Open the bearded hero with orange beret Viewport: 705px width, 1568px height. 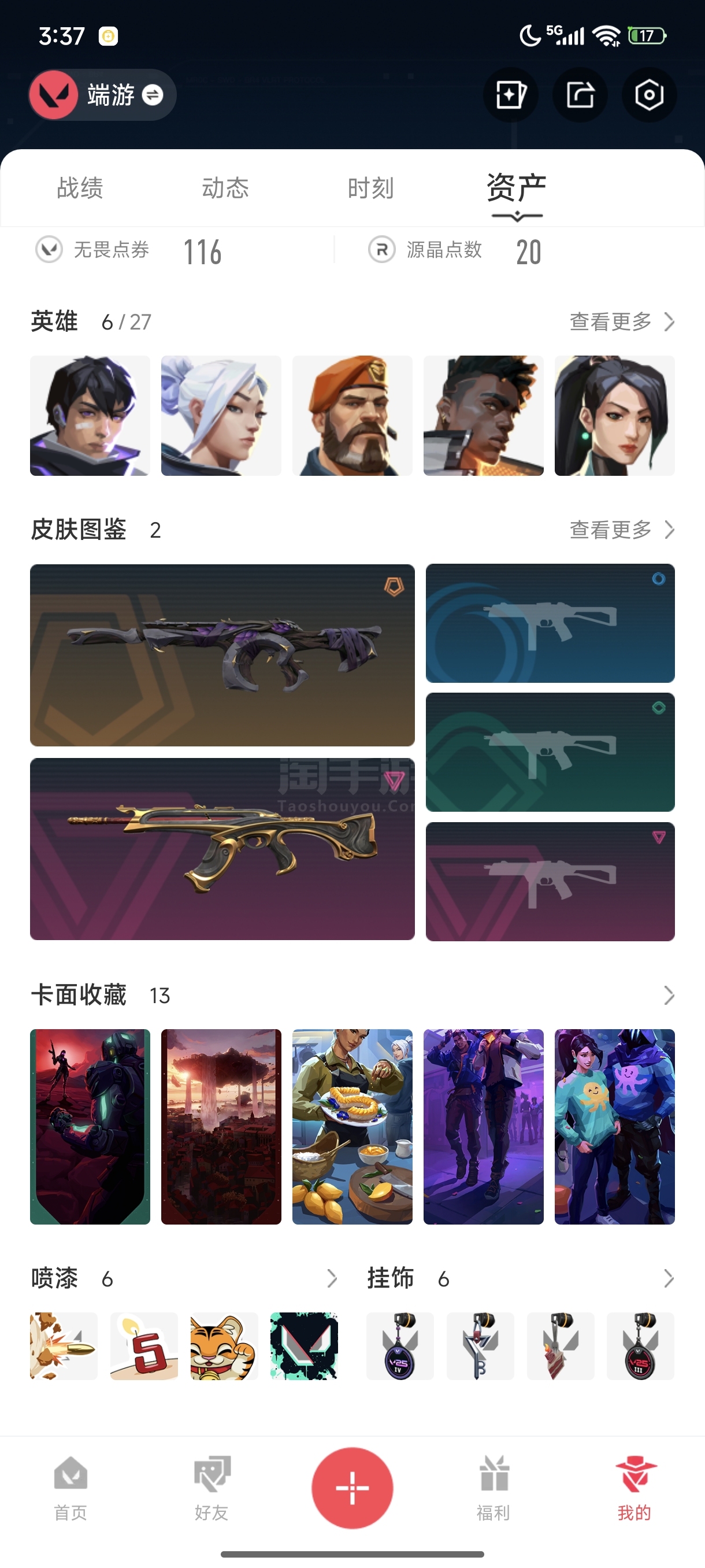click(352, 415)
